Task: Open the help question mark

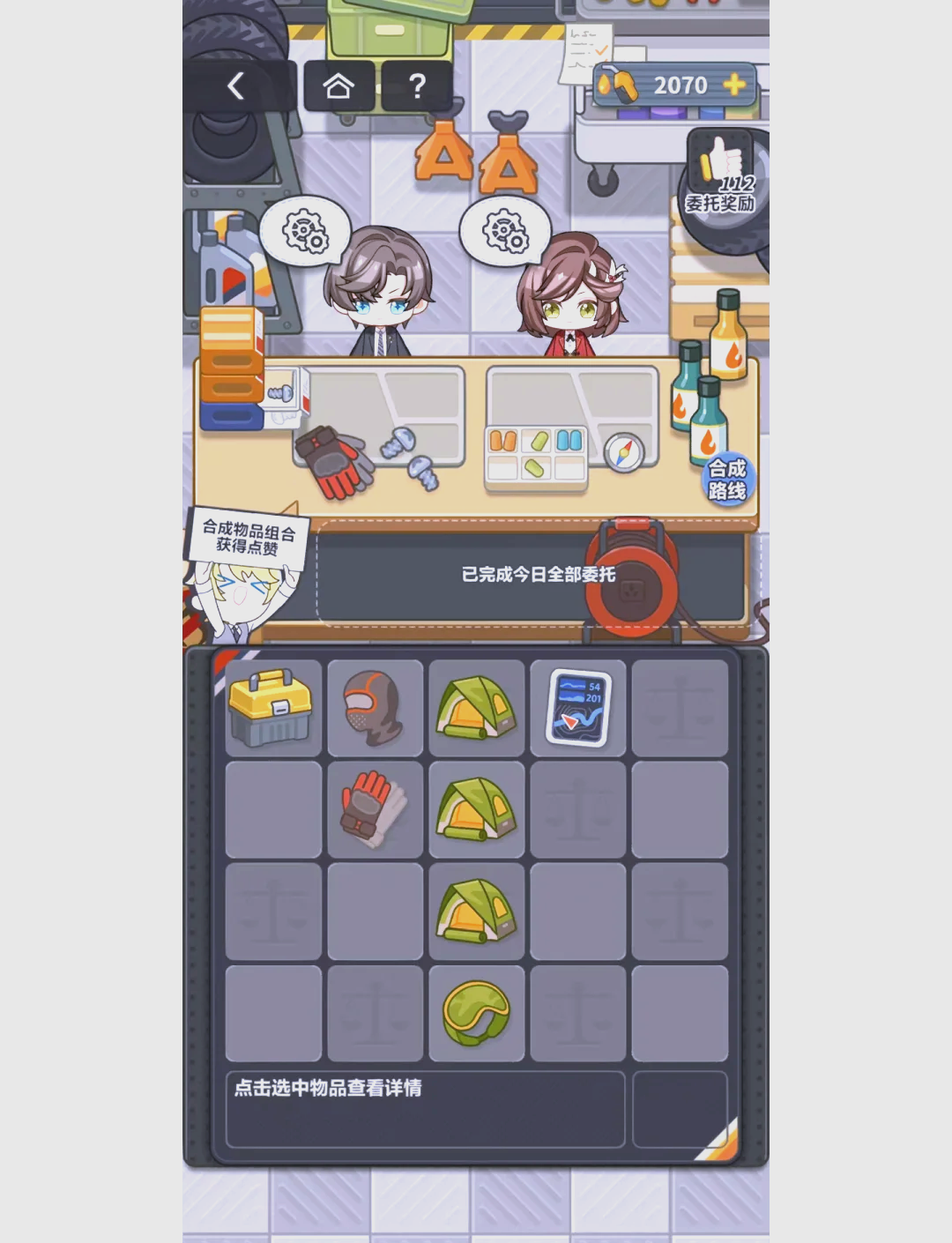Action: 417,86
